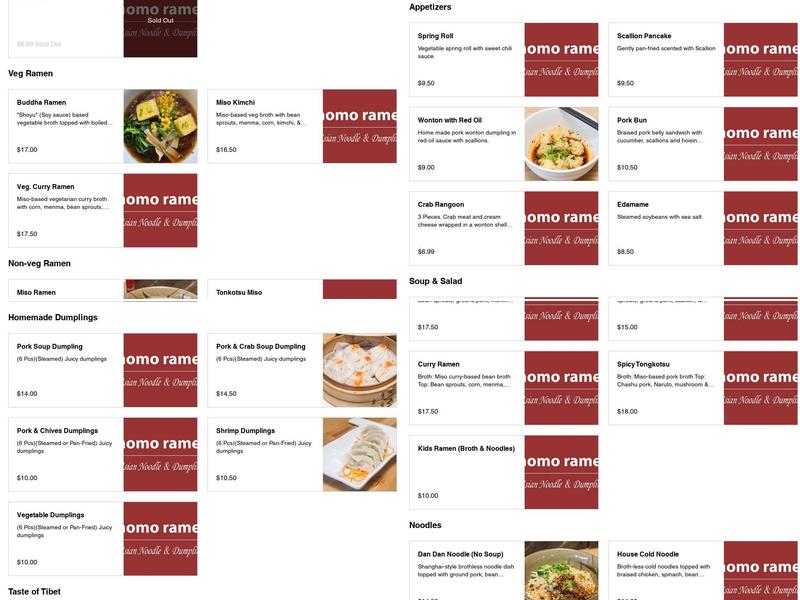Choose the Pork Soup Dumpling card
800x600 pixels.
pos(66,370)
